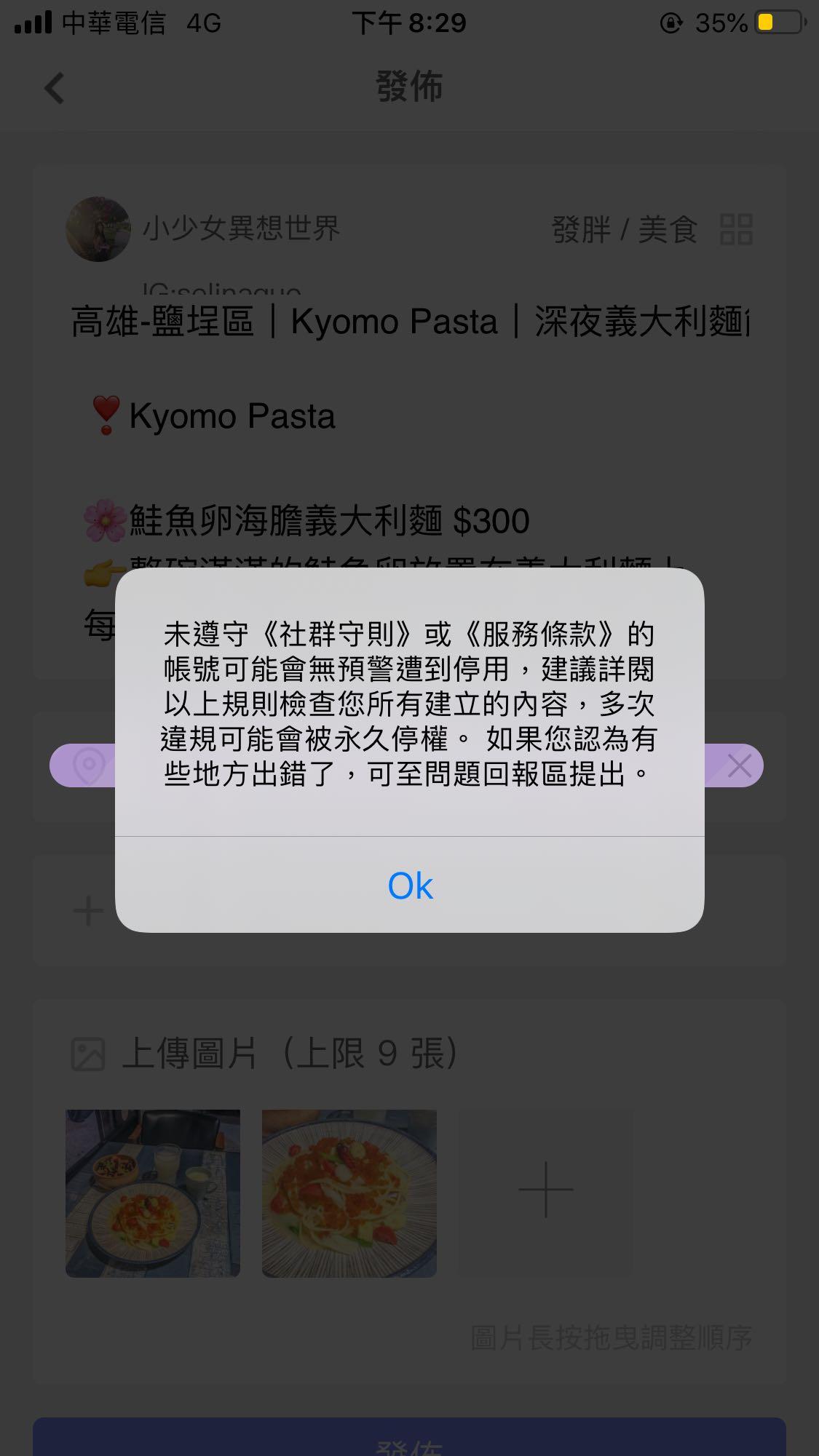The height and width of the screenshot is (1456, 819).
Task: Add another picture with the plus tile
Action: [x=546, y=1190]
